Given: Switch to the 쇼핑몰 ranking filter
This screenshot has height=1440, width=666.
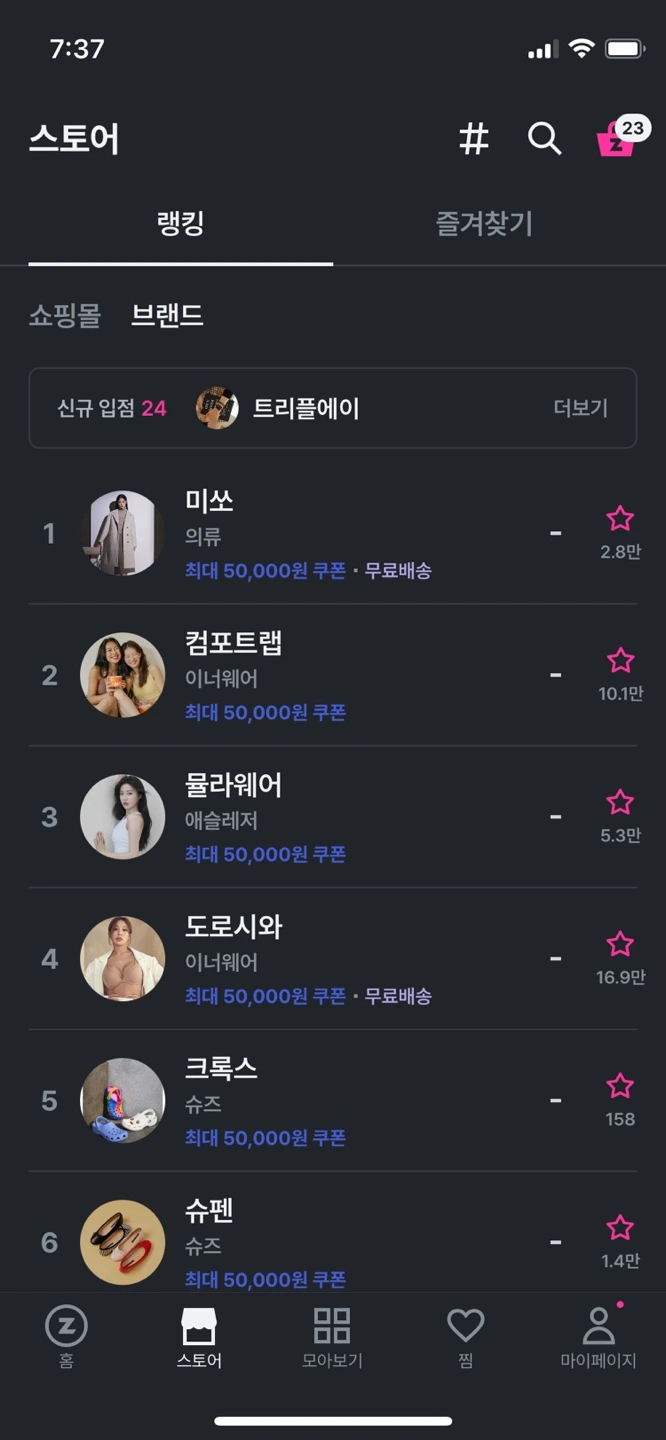Looking at the screenshot, I should [x=65, y=316].
